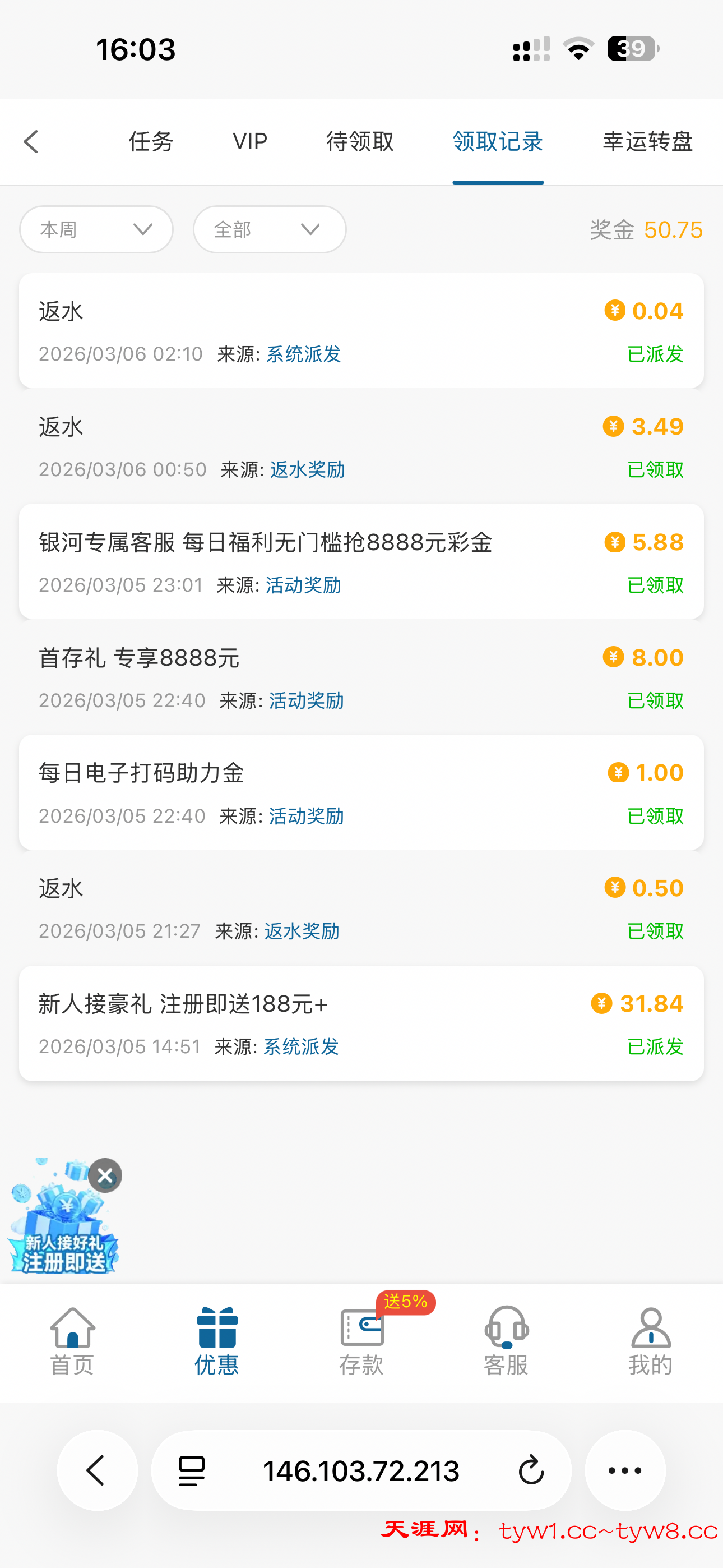Open the 幸运转盘 tab
This screenshot has width=723, height=1568.
(647, 142)
